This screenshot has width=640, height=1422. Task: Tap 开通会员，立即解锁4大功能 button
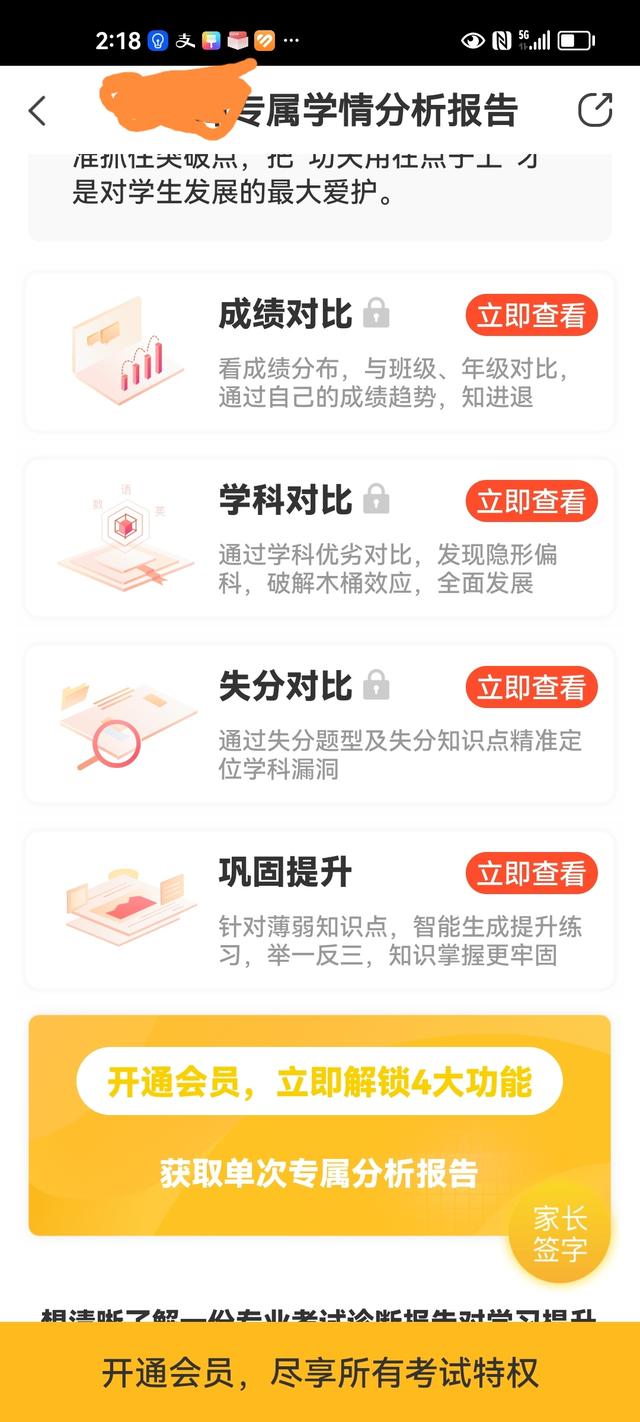point(319,1082)
